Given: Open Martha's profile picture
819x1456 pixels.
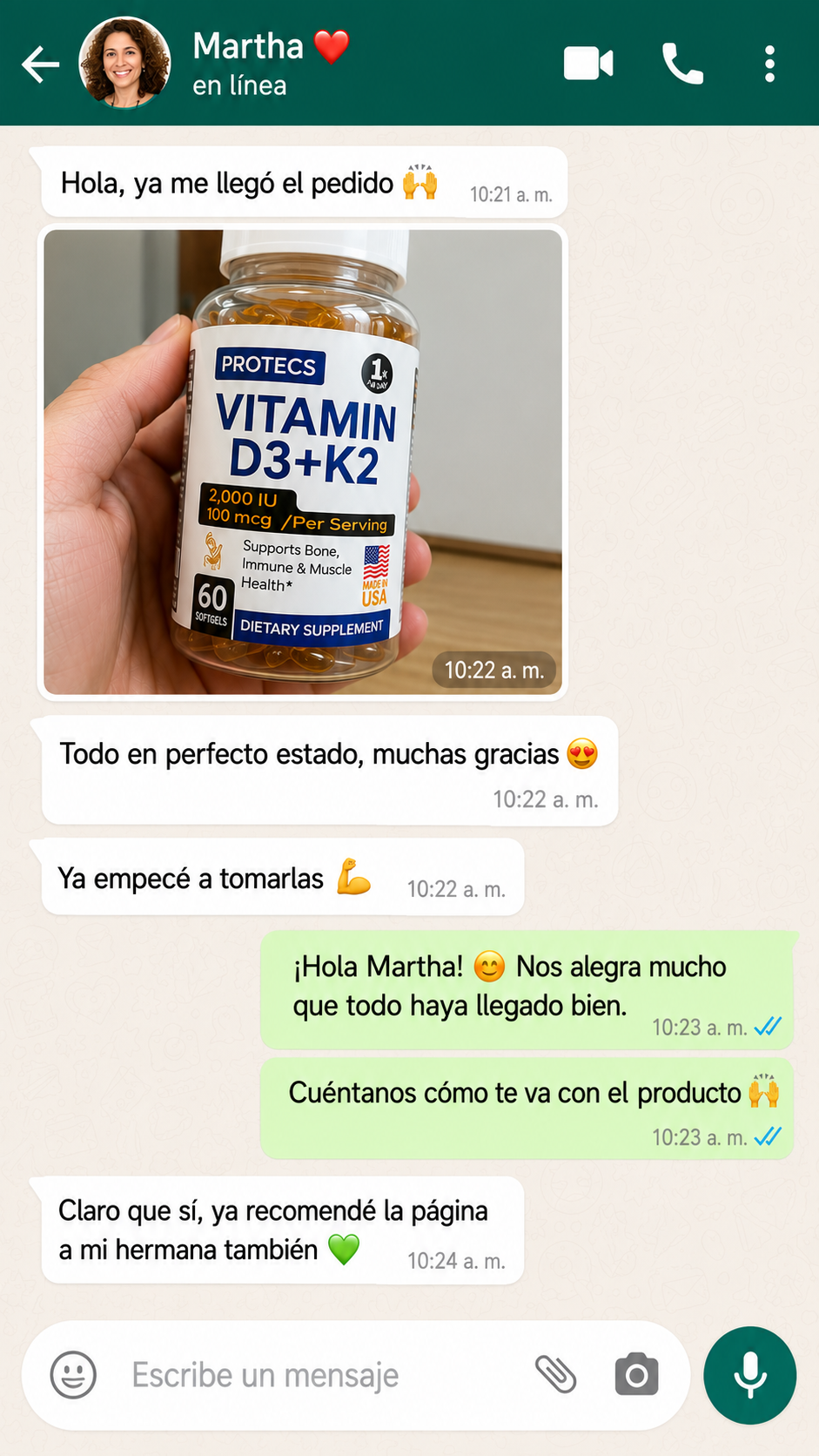Looking at the screenshot, I should coord(124,63).
